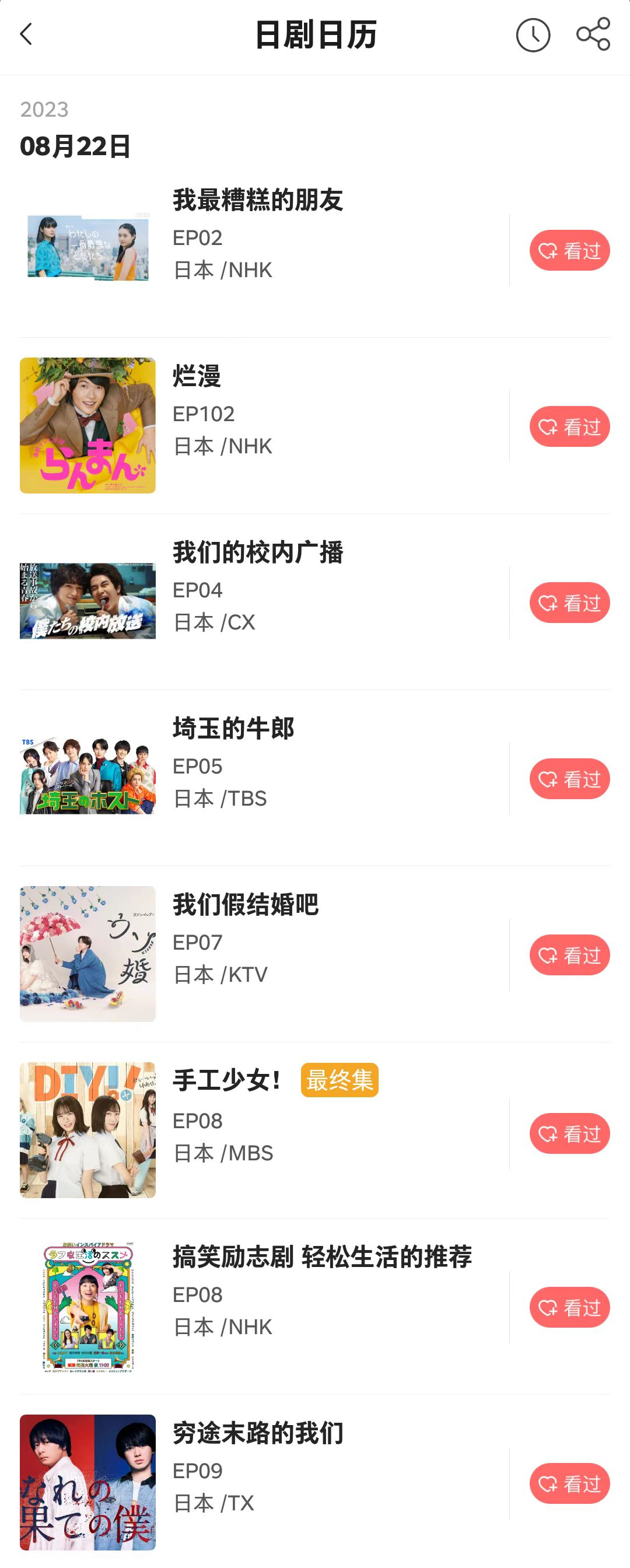View the 穷途末路的我们 drama page
Viewport: 630px width, 1568px height.
click(x=257, y=1433)
